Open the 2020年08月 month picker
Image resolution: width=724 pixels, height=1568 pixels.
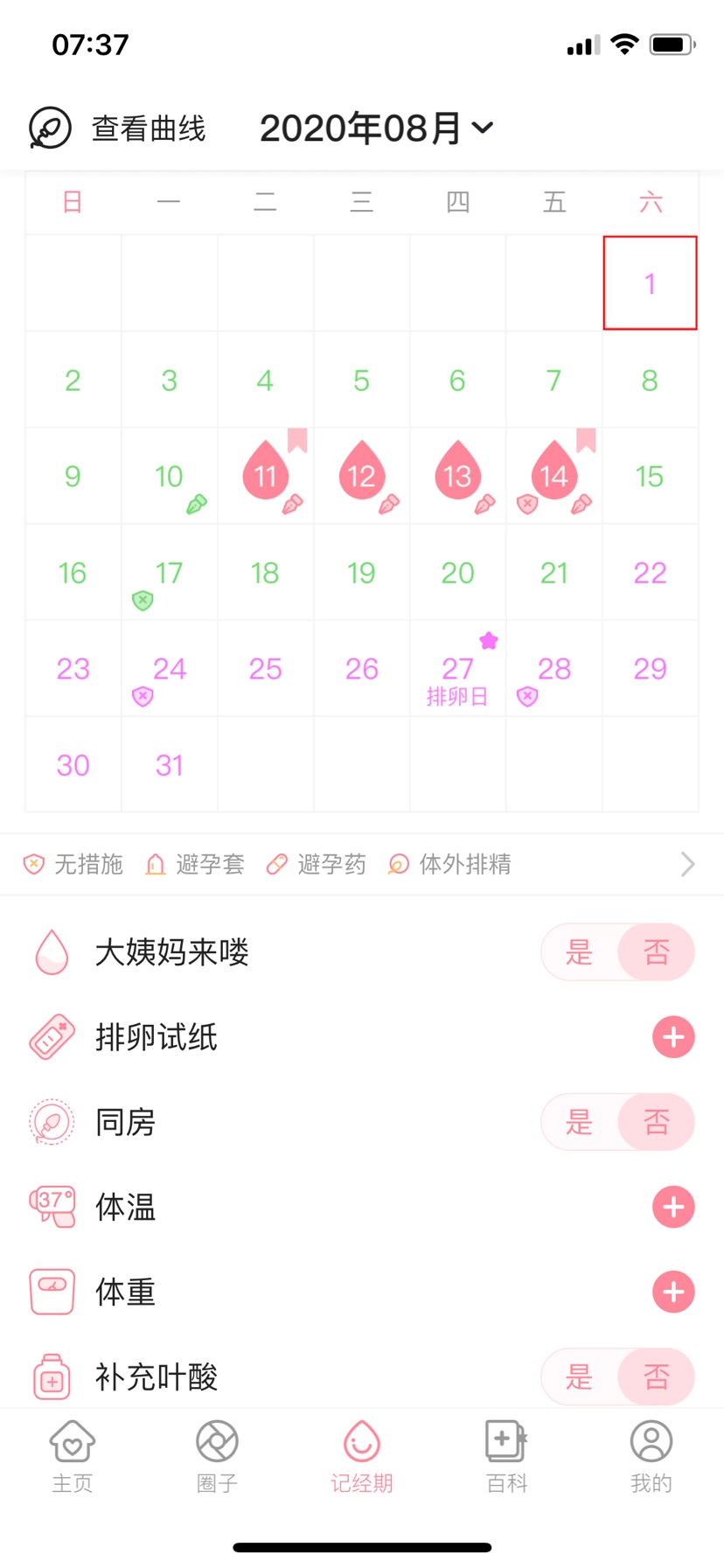pos(376,129)
